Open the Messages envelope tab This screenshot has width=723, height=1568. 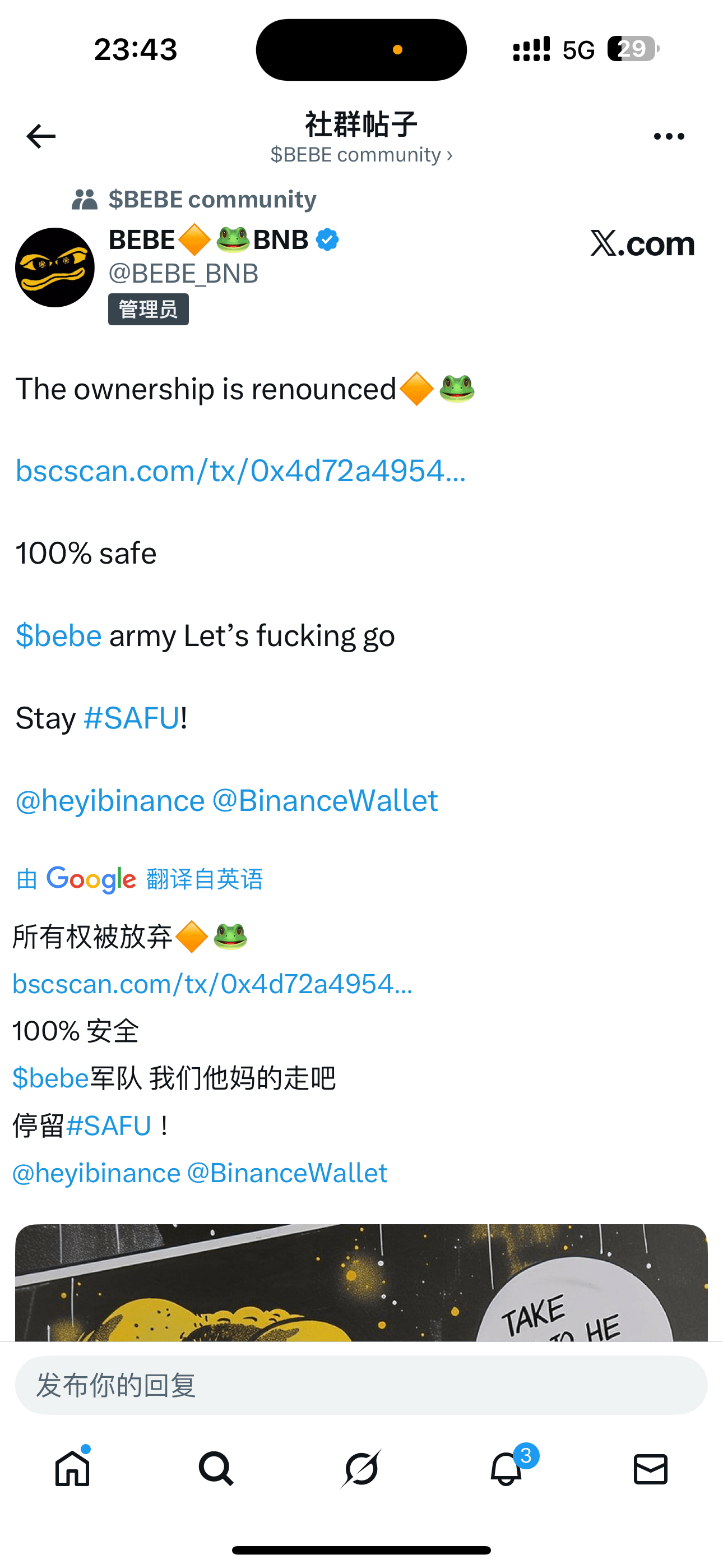click(651, 1468)
